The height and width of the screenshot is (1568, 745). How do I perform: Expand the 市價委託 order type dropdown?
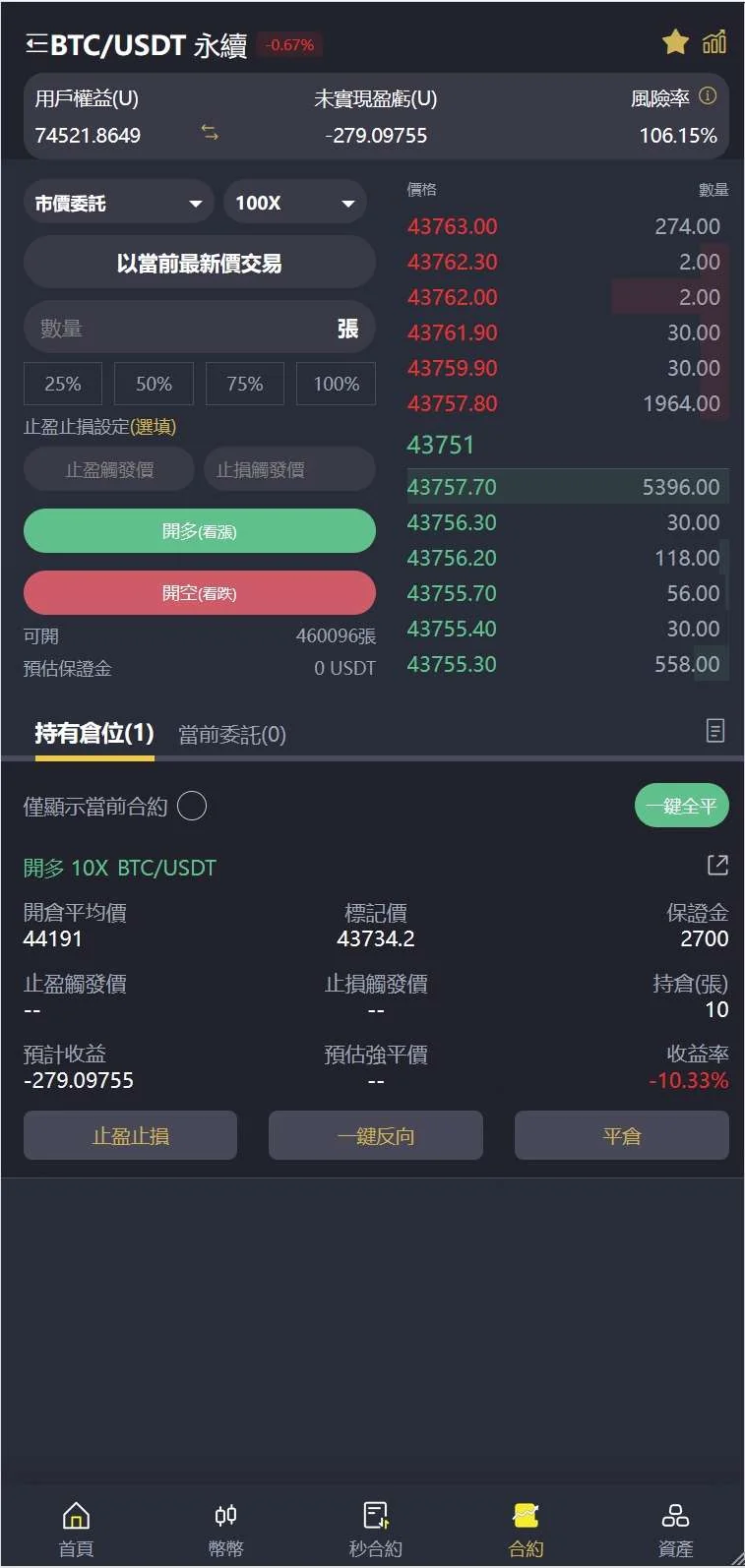[x=118, y=204]
